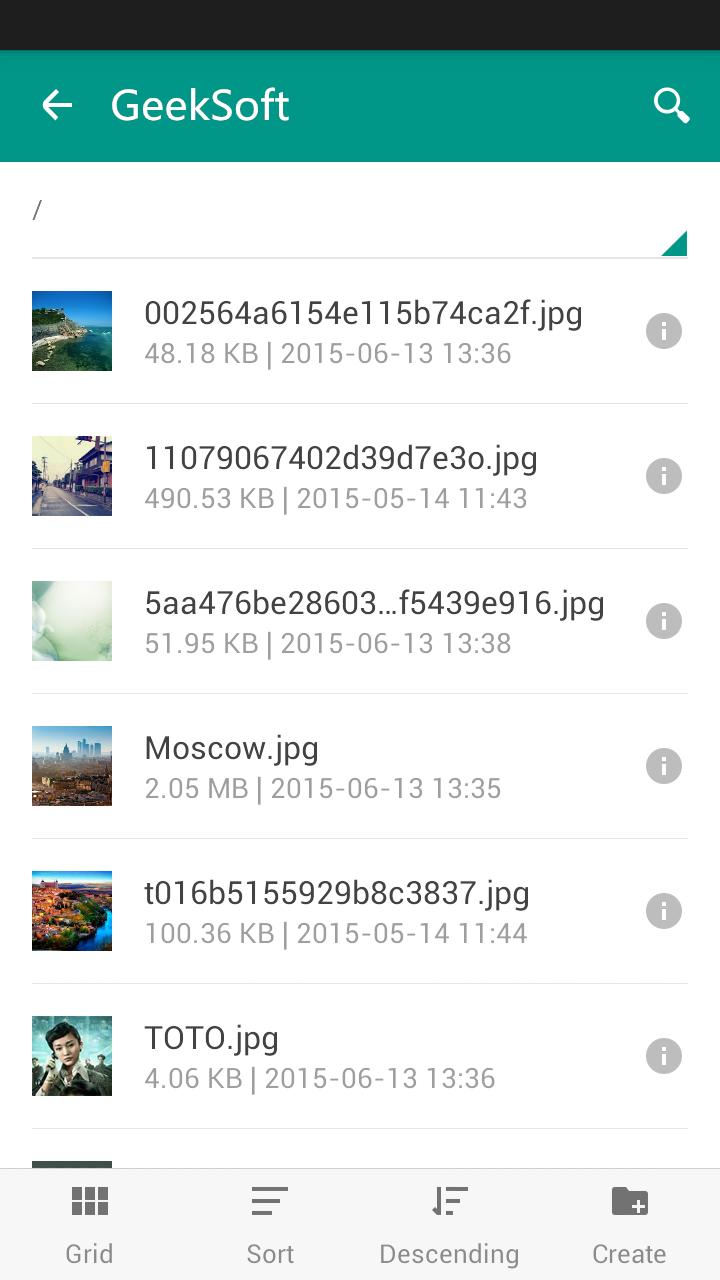Tap info circle beside t016b5155929b8c3837.jpg
720x1280 pixels.
pos(664,911)
